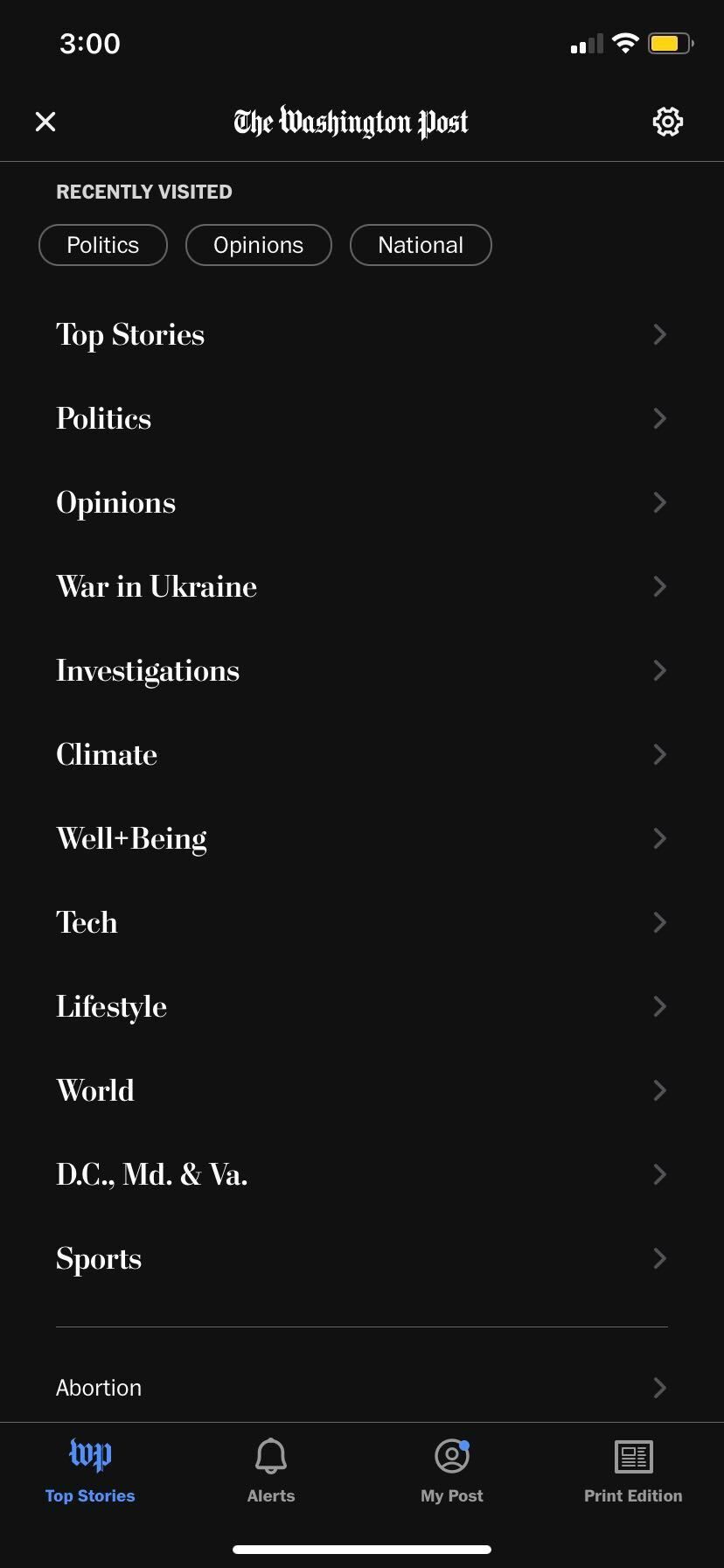The image size is (724, 1568).
Task: Open the Washington Post settings gear
Action: [x=666, y=122]
